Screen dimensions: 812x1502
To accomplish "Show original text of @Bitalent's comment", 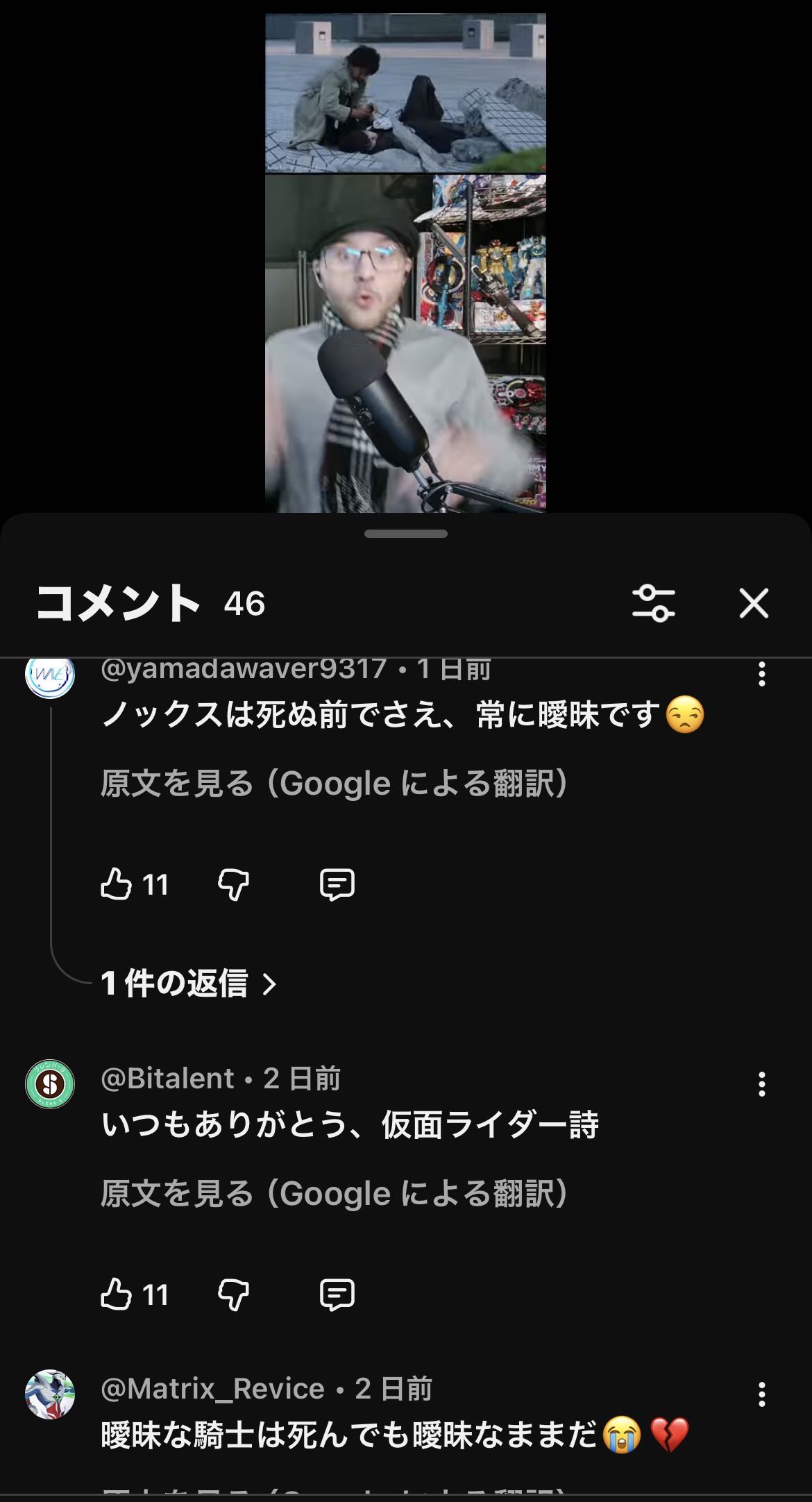I will pyautogui.click(x=334, y=1194).
